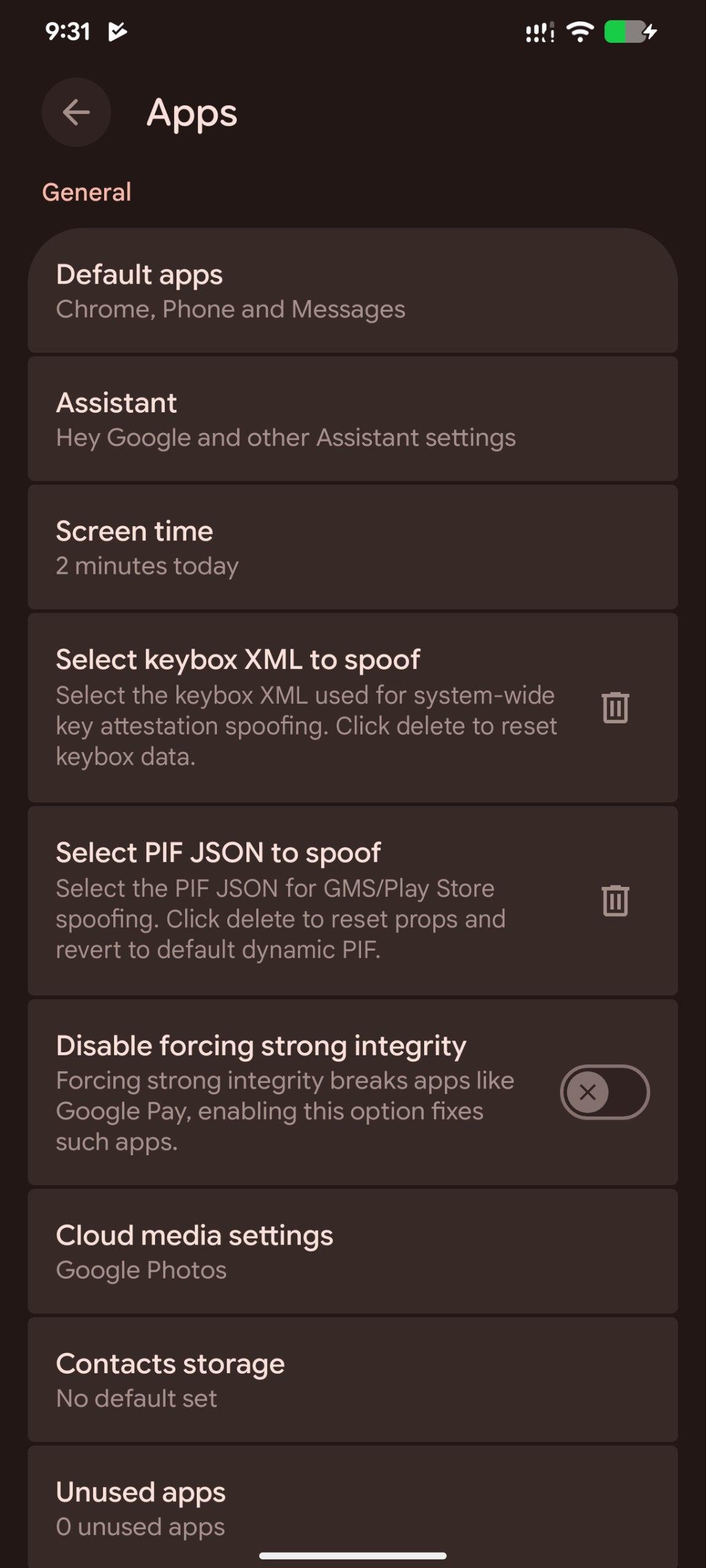Delete the keybox XML data

615,707
